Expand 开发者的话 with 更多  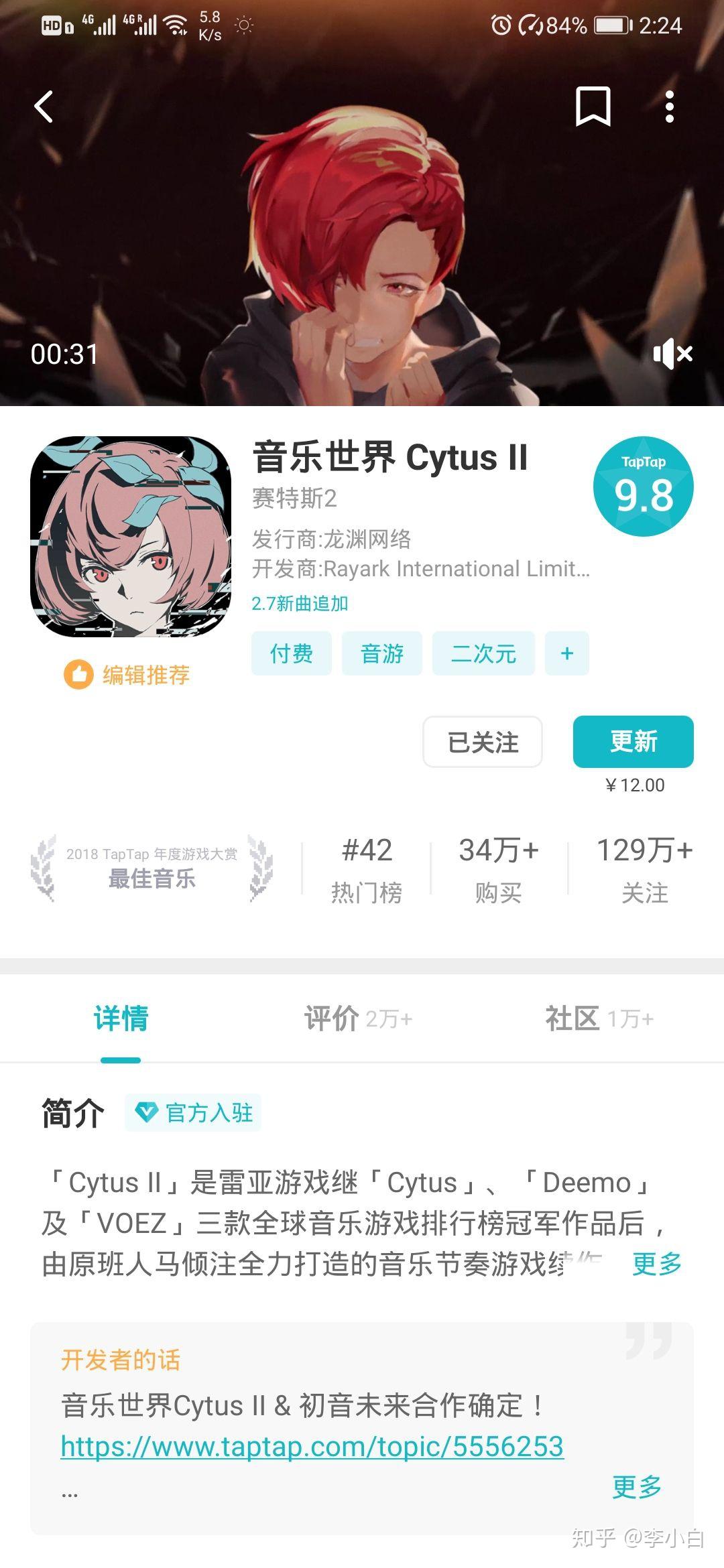tap(637, 1486)
